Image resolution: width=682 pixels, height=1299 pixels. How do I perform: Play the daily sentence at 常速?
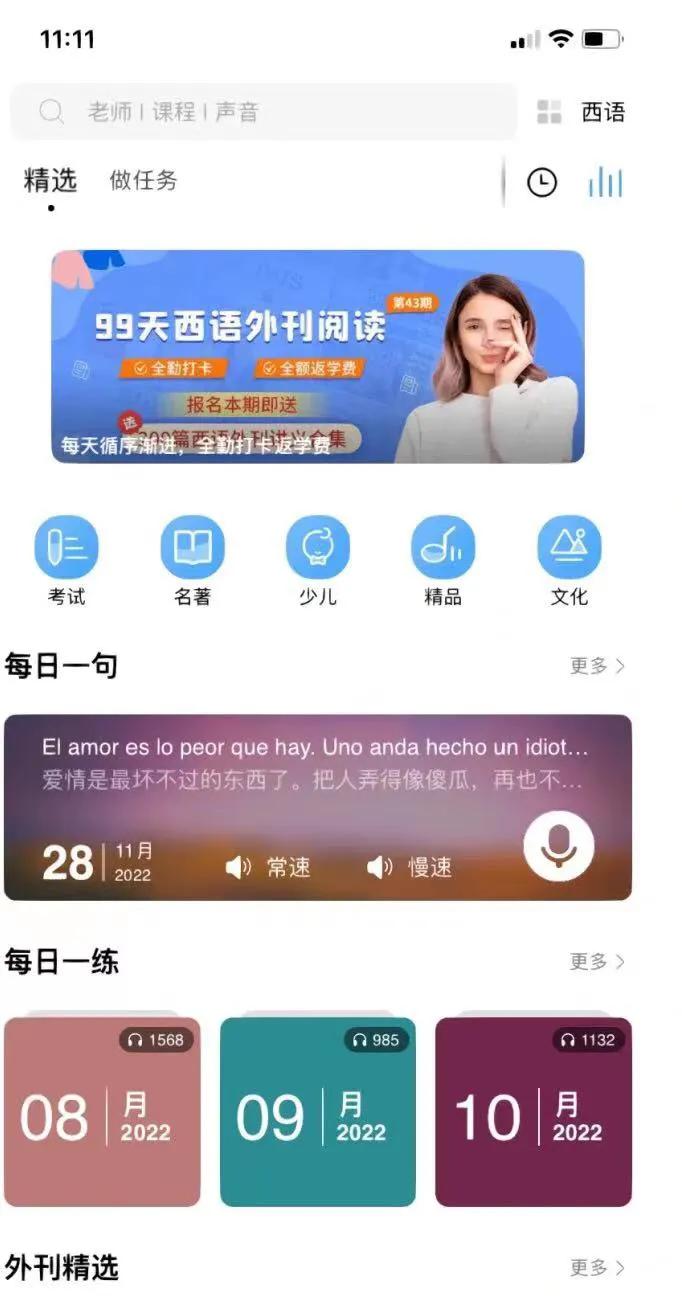tap(268, 867)
